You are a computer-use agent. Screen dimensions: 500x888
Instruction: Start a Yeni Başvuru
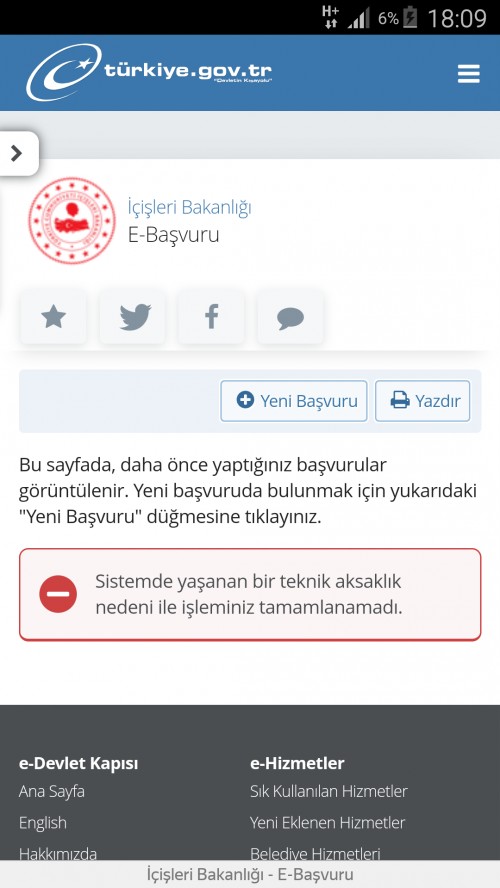(294, 401)
